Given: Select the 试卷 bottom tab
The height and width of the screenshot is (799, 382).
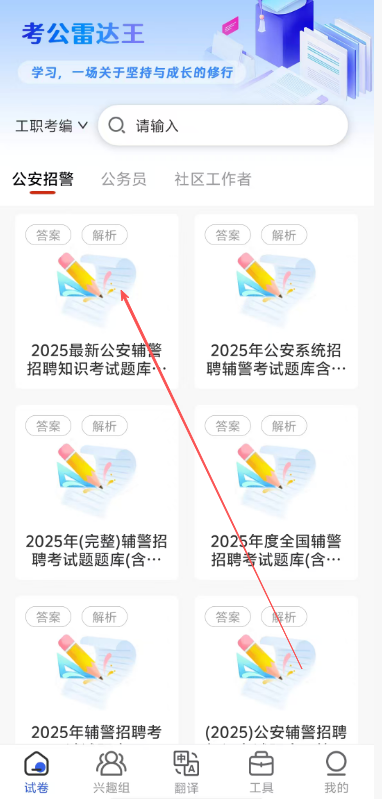Looking at the screenshot, I should pos(37,772).
